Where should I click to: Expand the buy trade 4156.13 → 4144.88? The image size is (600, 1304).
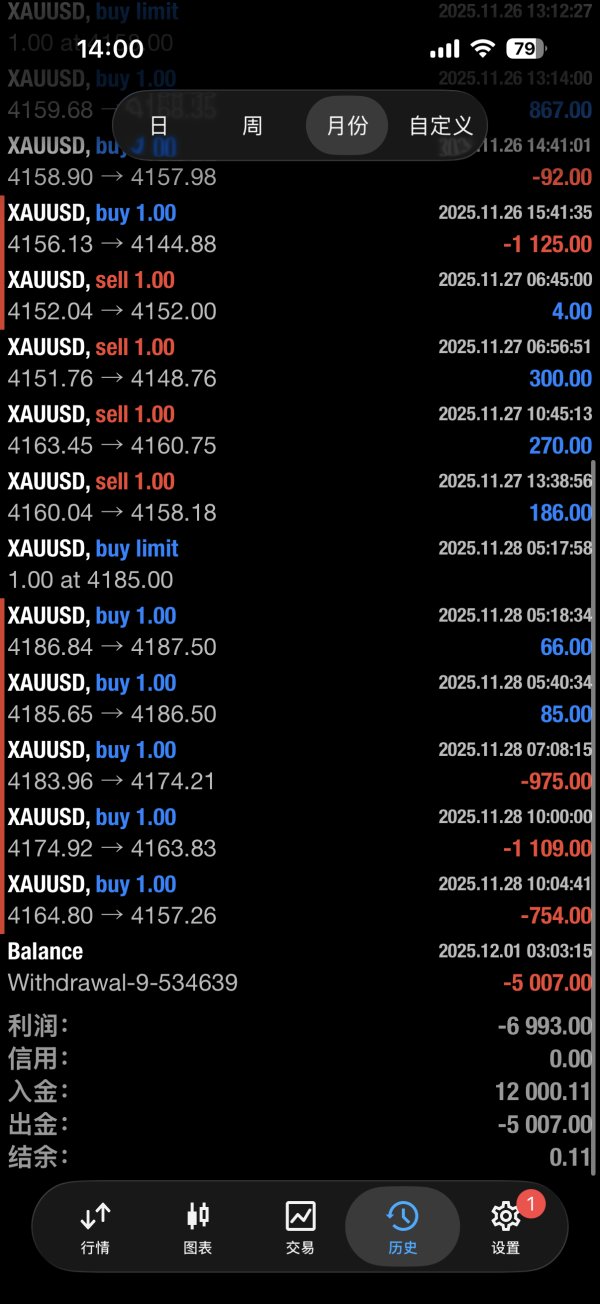pyautogui.click(x=300, y=228)
